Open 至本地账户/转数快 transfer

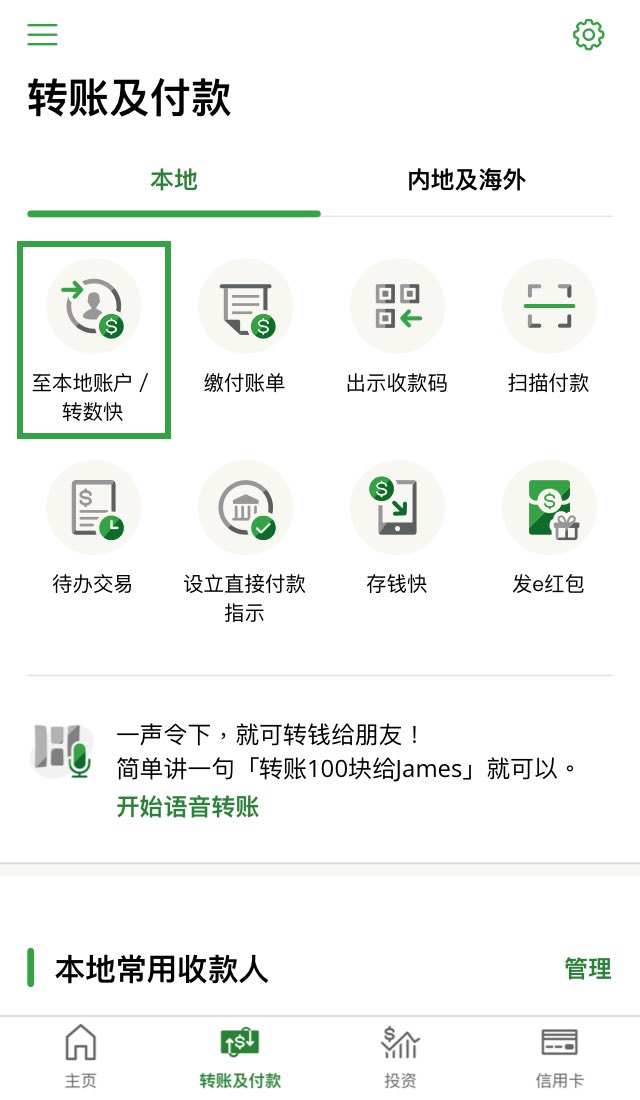point(94,339)
